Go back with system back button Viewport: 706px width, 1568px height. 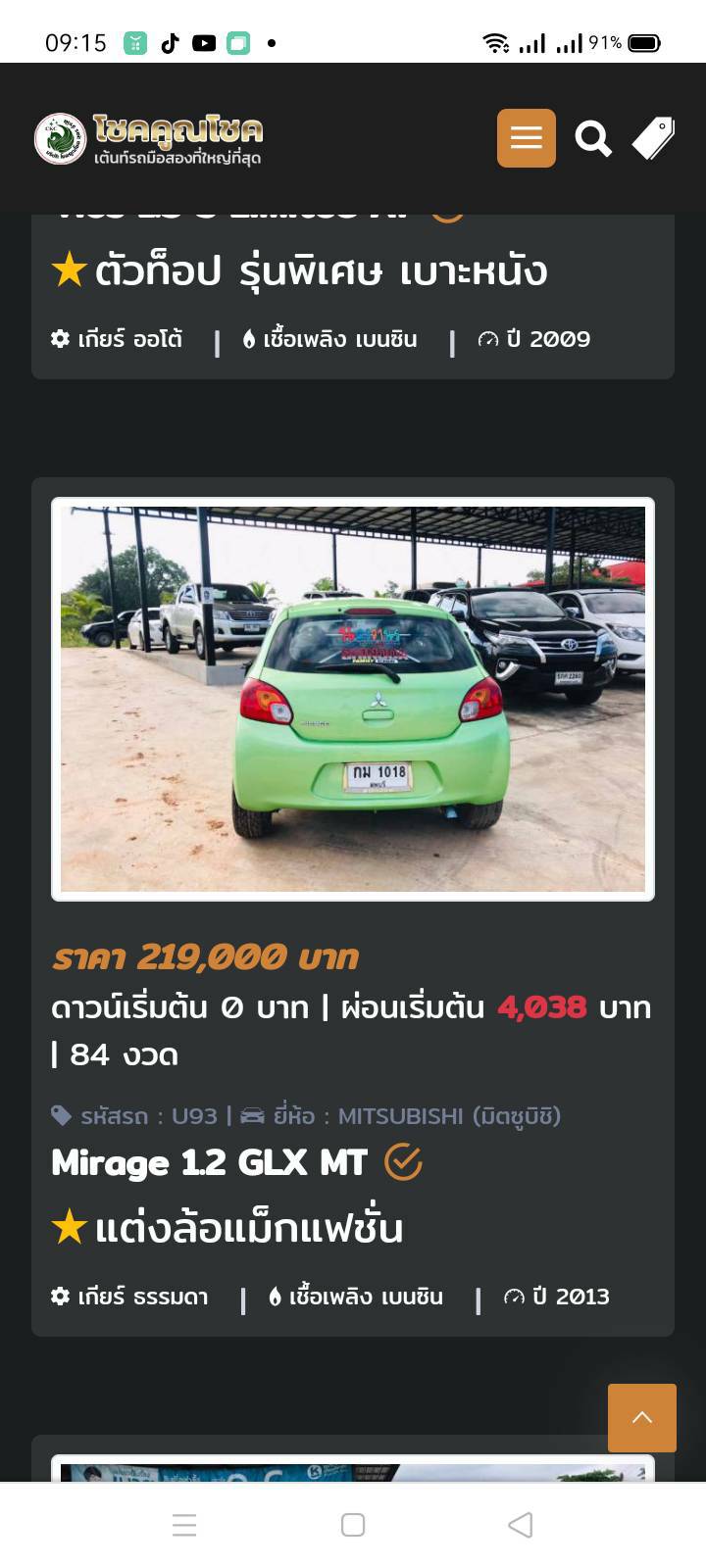click(x=521, y=1525)
